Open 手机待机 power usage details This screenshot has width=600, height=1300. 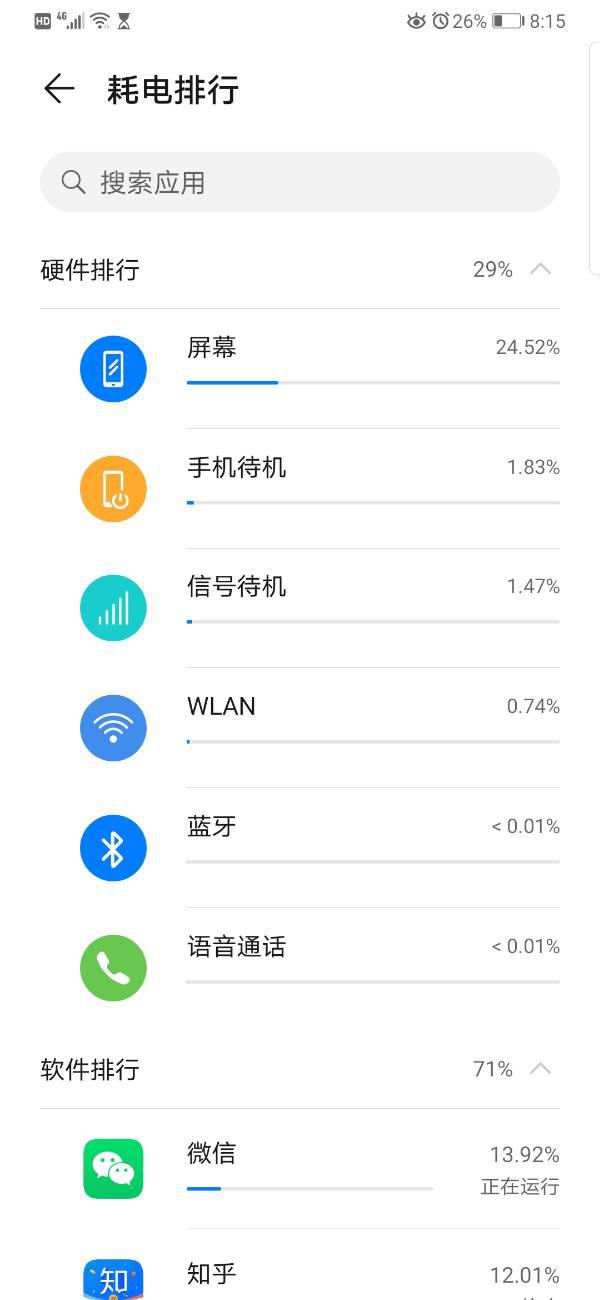click(x=300, y=488)
